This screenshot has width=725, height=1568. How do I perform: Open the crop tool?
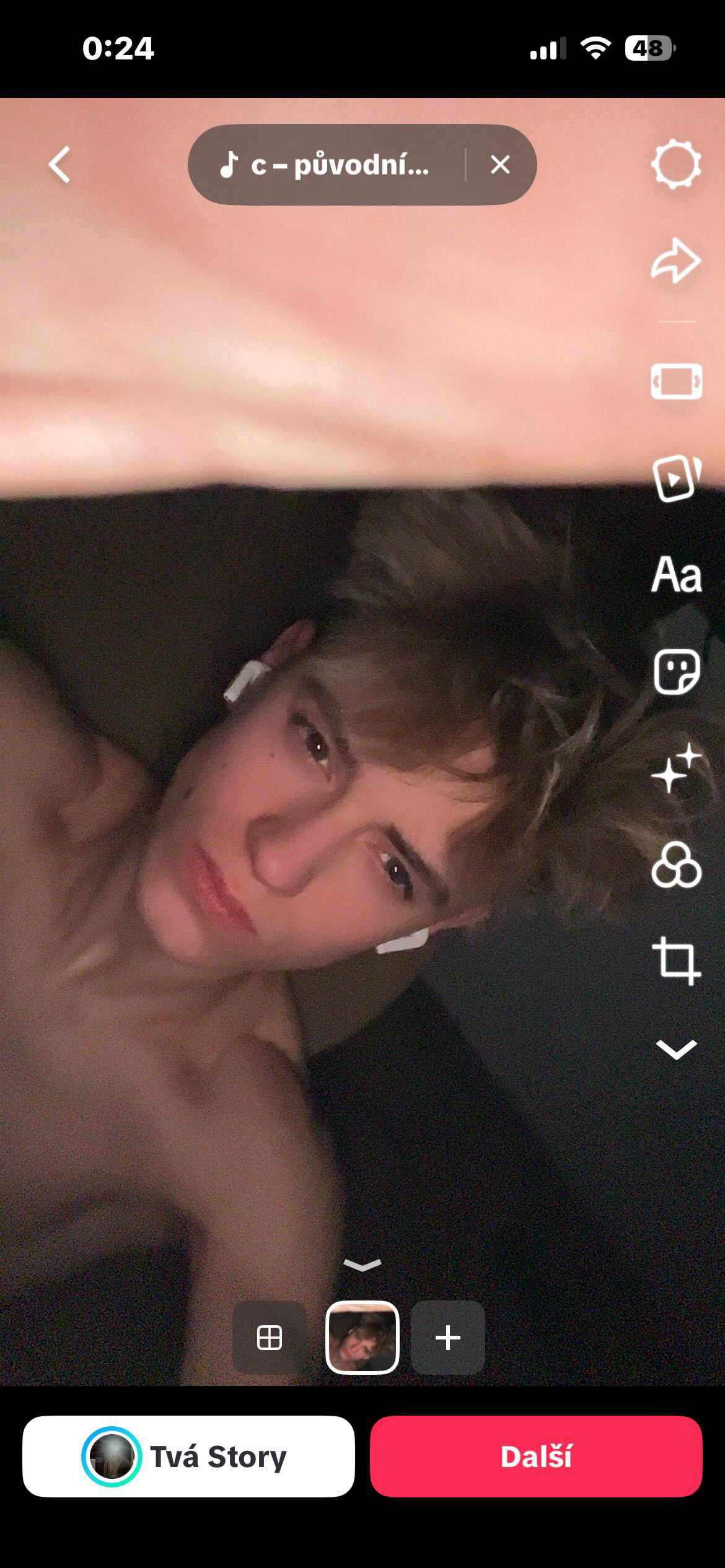676,961
